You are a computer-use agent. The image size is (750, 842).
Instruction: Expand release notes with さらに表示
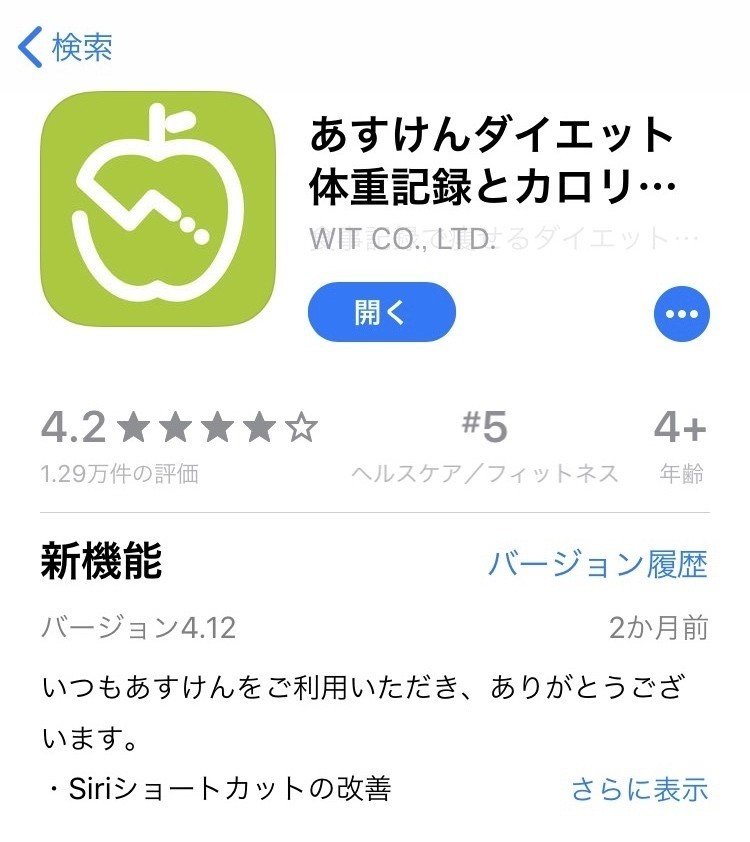640,790
